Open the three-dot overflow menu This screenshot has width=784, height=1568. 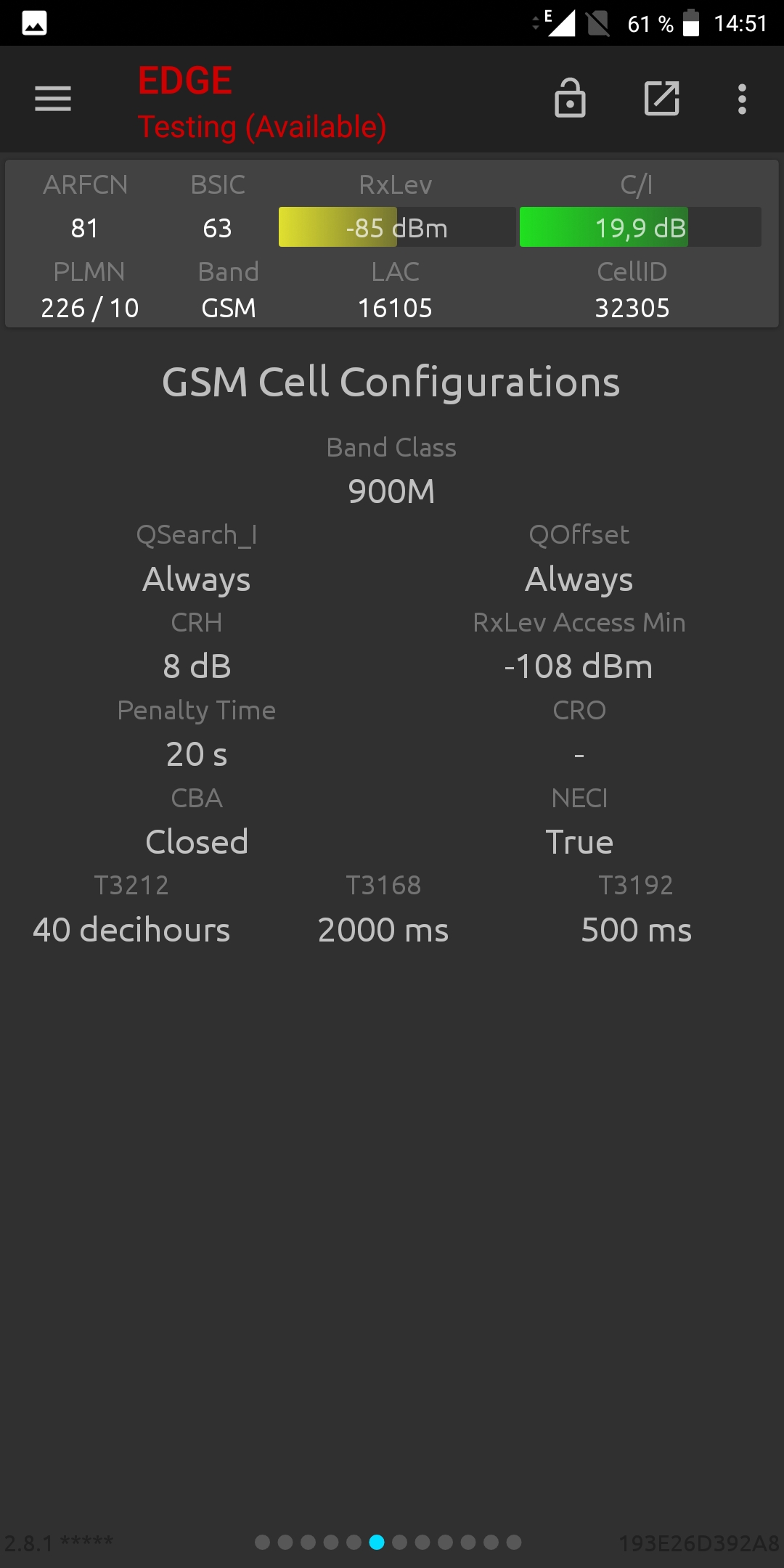click(742, 99)
